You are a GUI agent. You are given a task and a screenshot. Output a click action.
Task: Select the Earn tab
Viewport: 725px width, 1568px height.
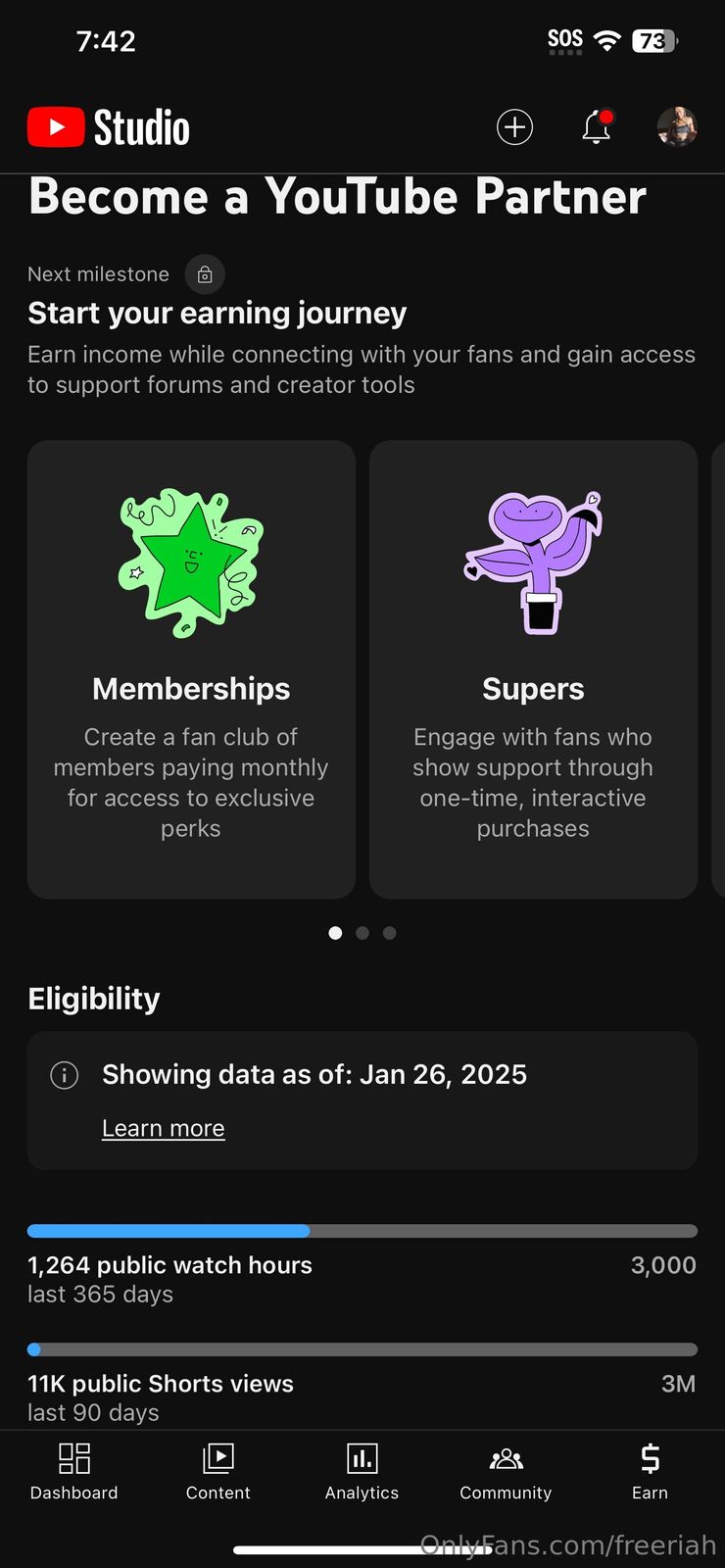pyautogui.click(x=650, y=1471)
